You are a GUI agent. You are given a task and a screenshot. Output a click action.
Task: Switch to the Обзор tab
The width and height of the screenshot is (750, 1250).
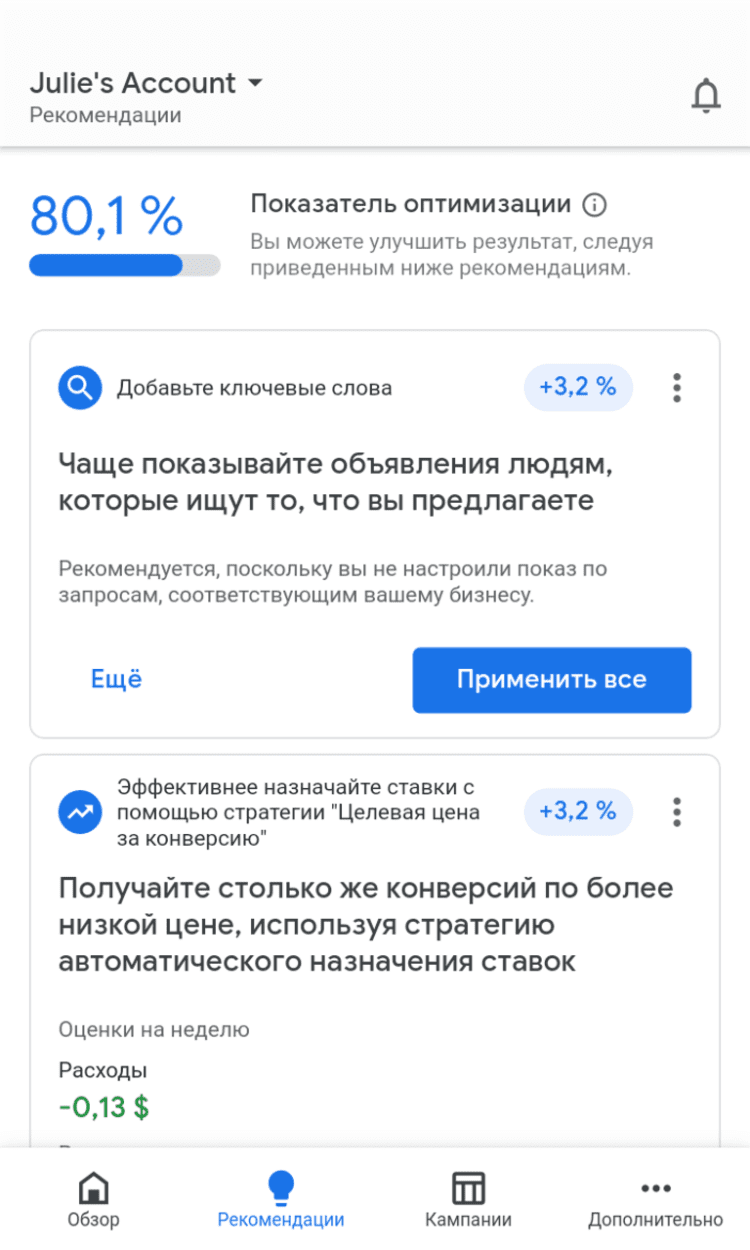pyautogui.click(x=93, y=1200)
